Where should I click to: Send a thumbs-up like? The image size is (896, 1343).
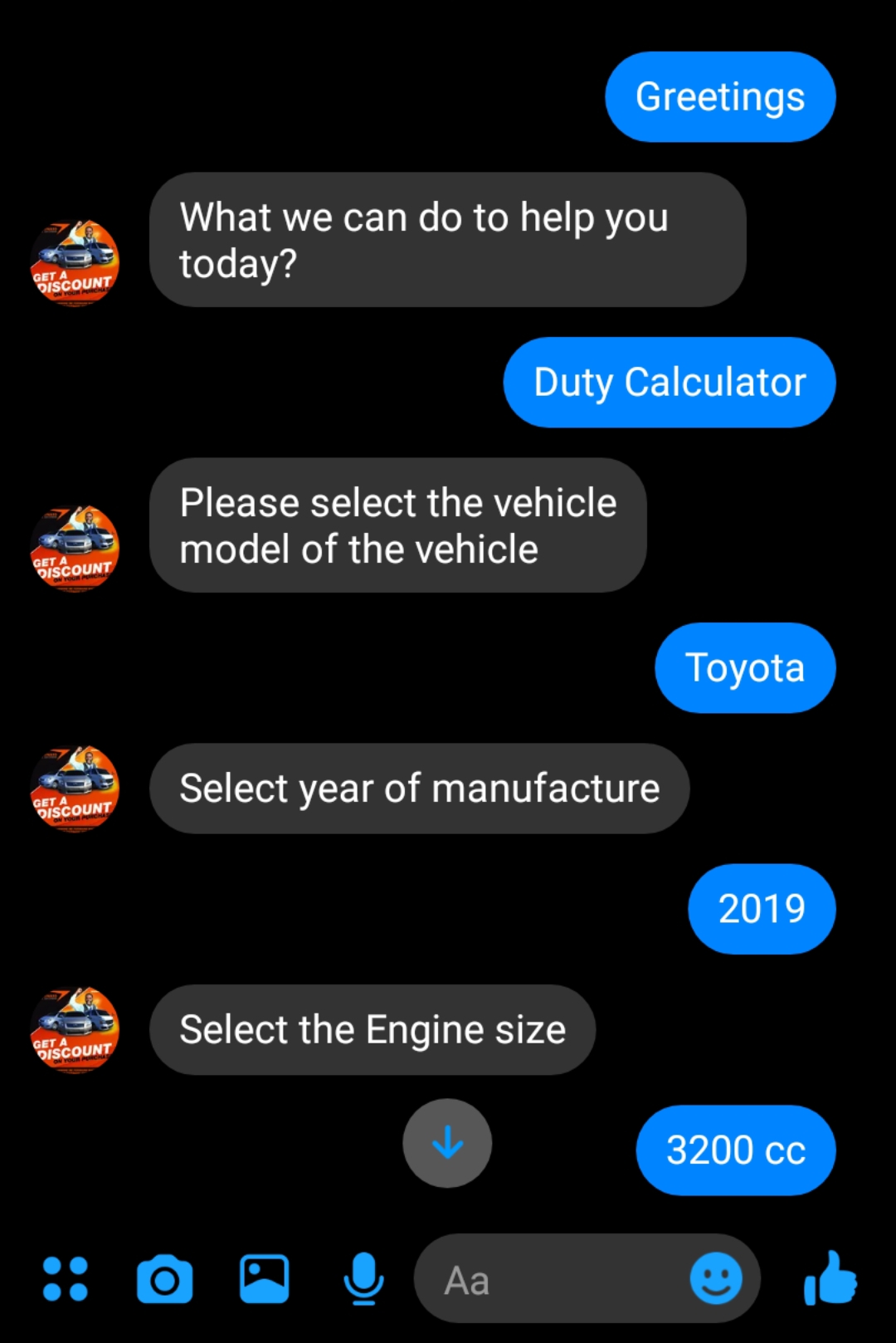830,1279
